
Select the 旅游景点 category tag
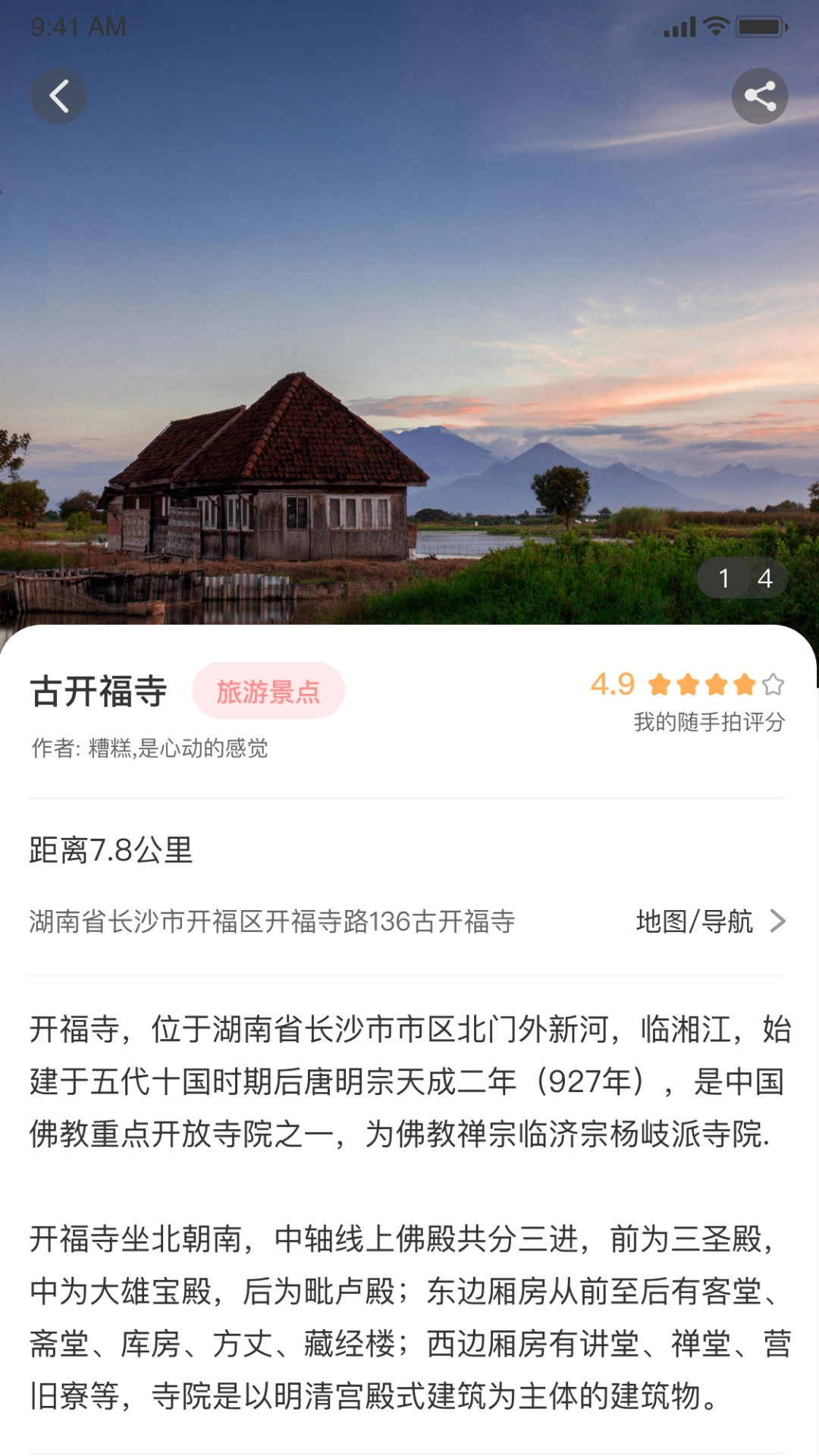click(269, 690)
